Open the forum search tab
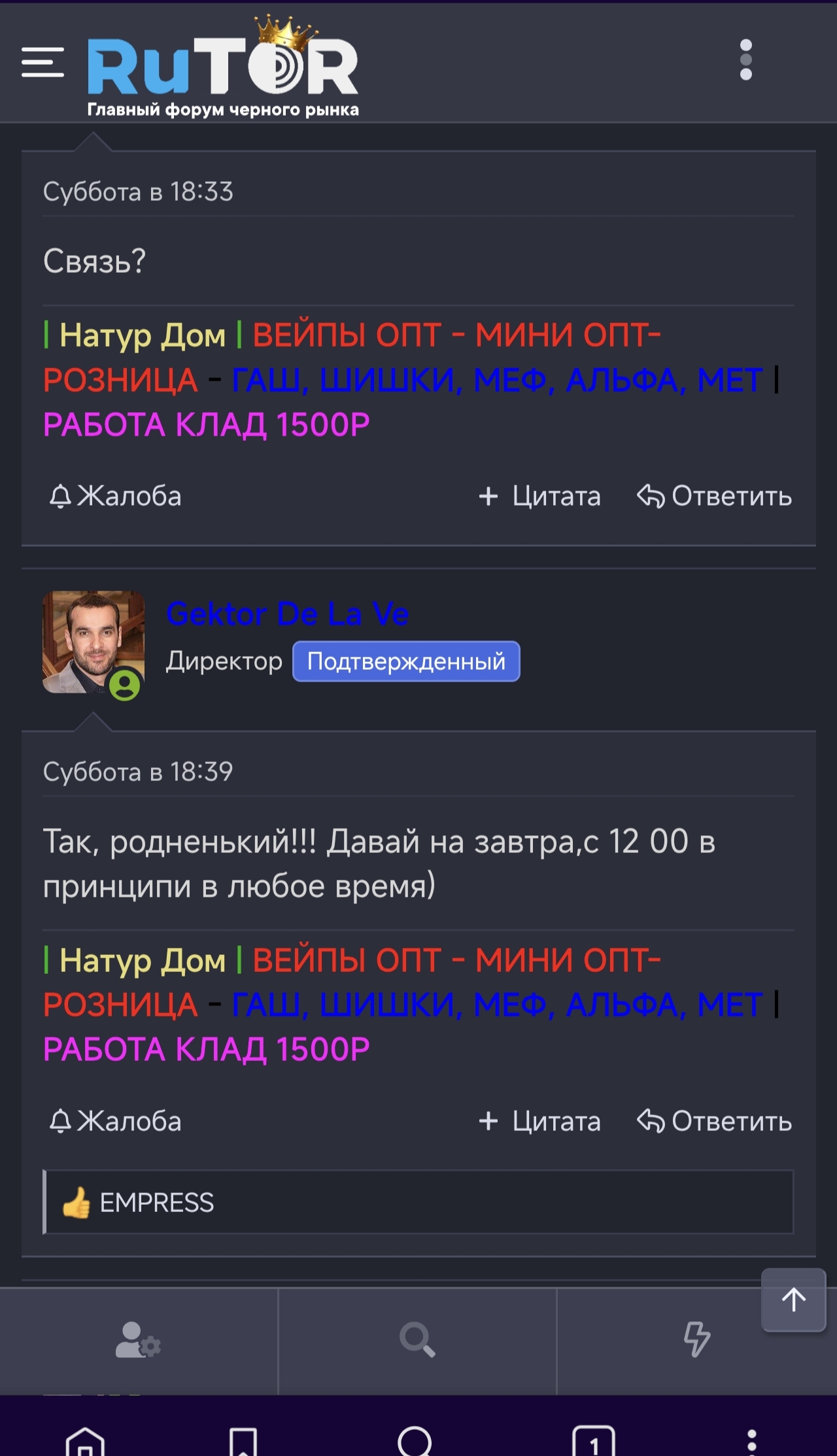 [x=417, y=1340]
